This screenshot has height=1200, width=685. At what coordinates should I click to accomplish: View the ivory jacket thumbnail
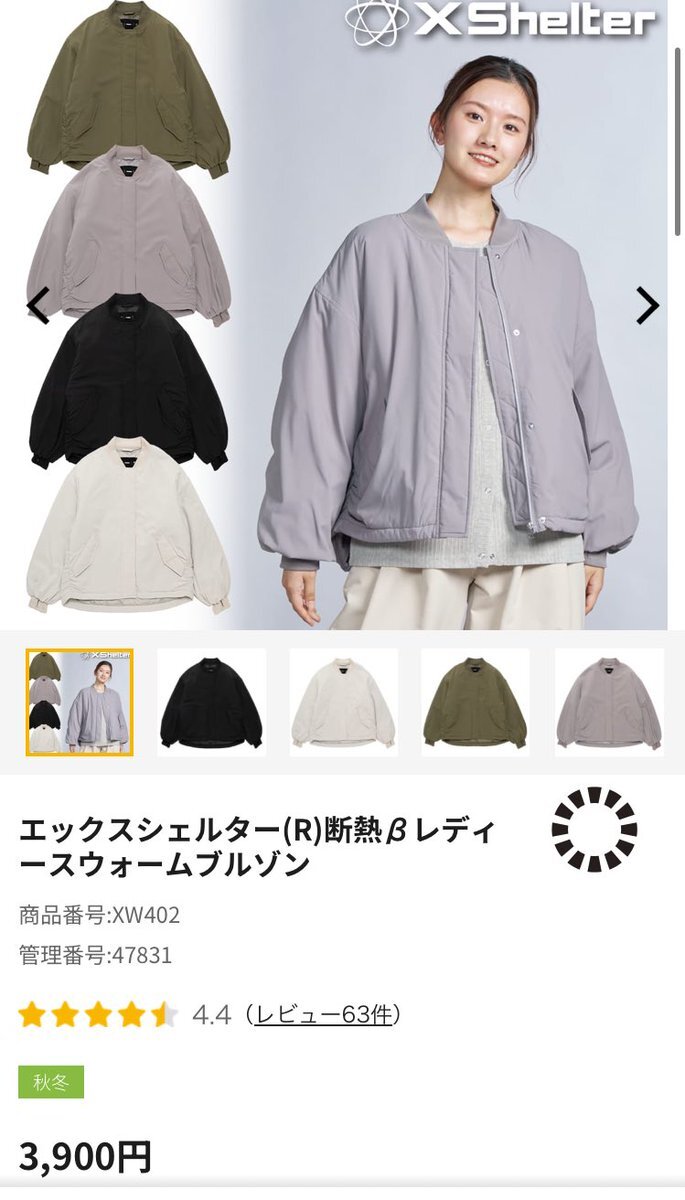pos(343,702)
